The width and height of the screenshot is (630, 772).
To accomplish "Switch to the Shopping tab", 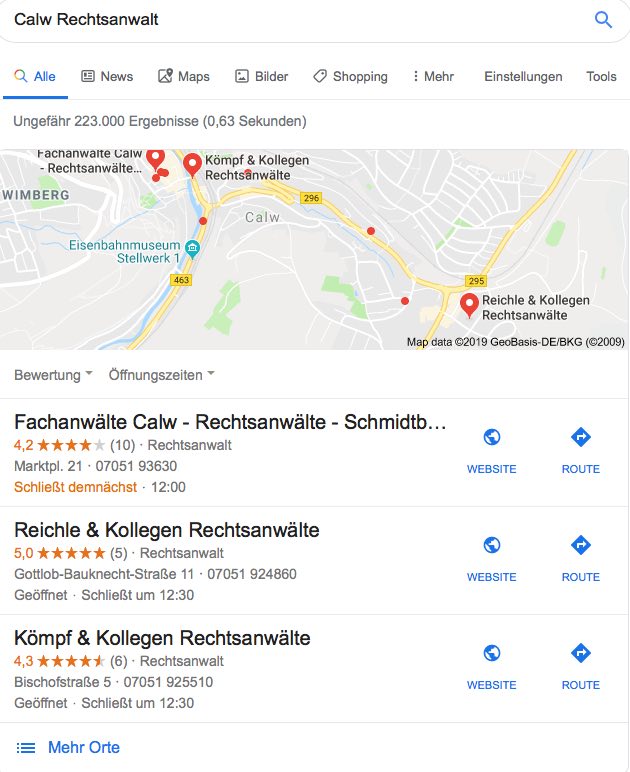I will point(350,77).
